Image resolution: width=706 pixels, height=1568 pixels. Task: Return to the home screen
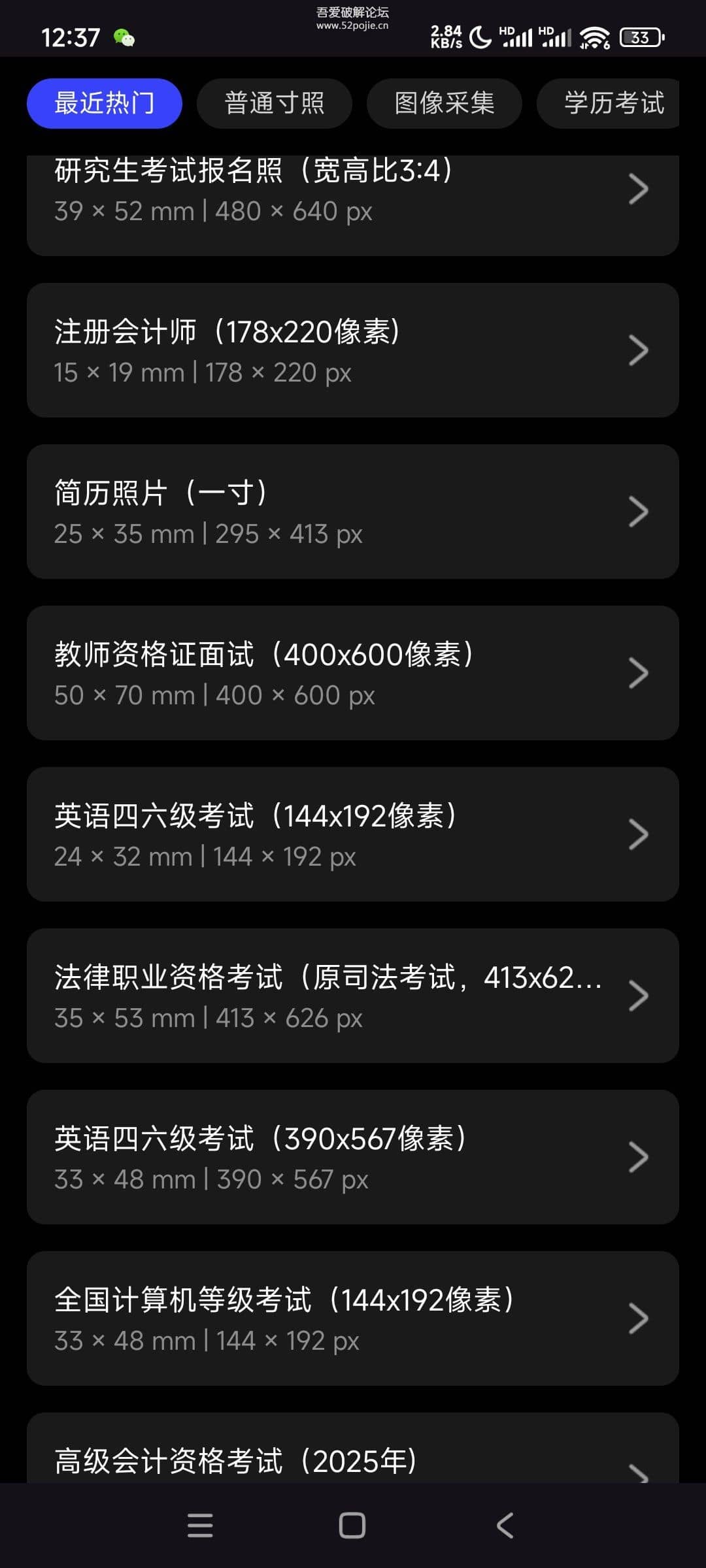pos(352,1526)
